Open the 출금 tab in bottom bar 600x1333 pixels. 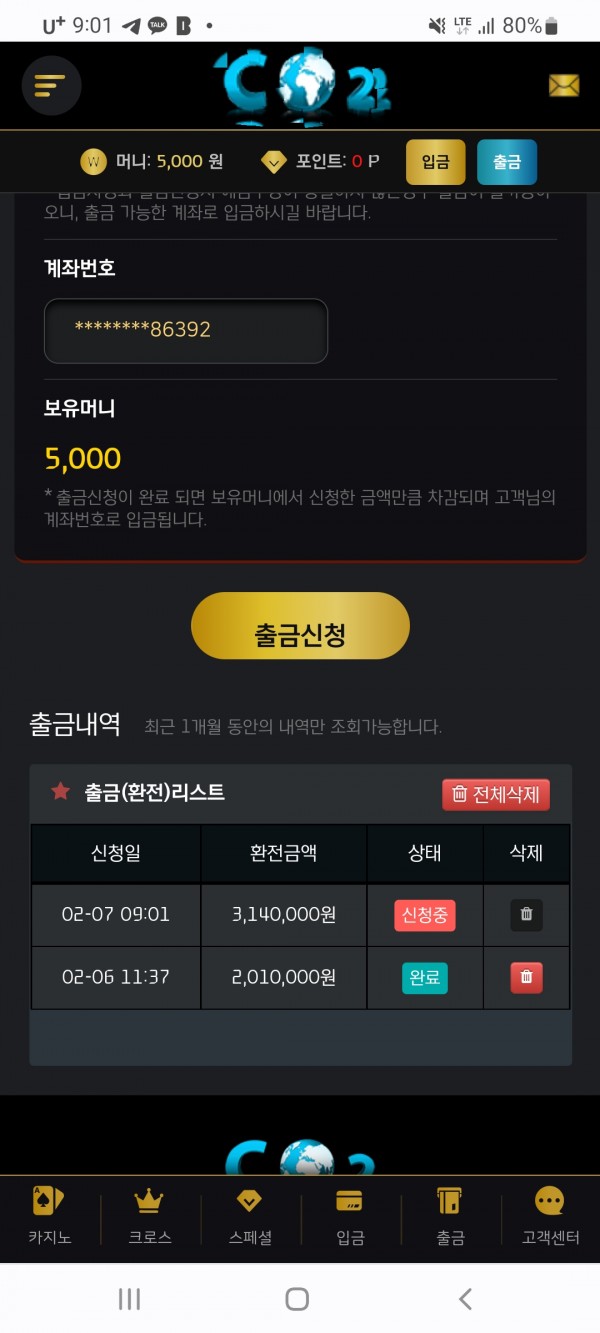click(x=450, y=1216)
